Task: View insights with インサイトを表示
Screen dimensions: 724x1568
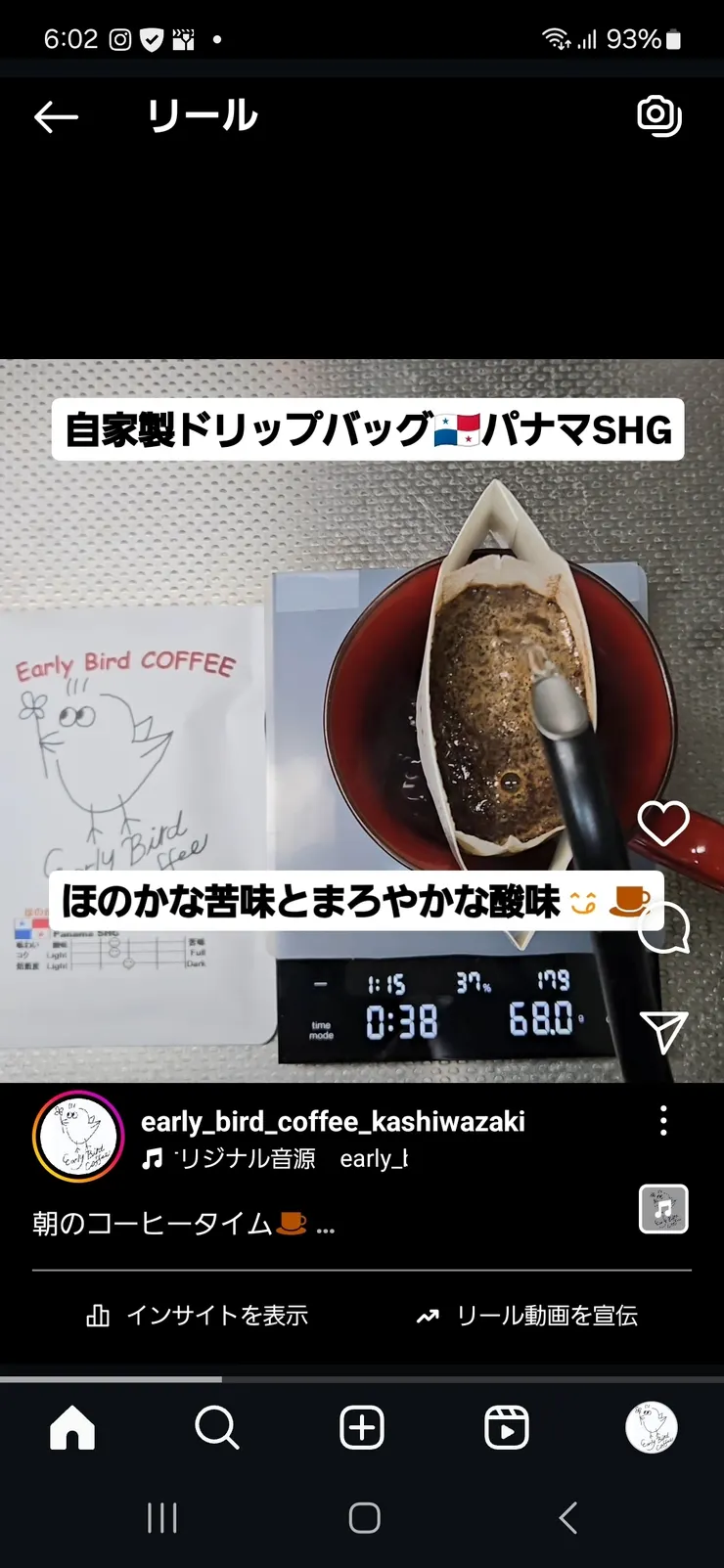Action: pos(198,1316)
